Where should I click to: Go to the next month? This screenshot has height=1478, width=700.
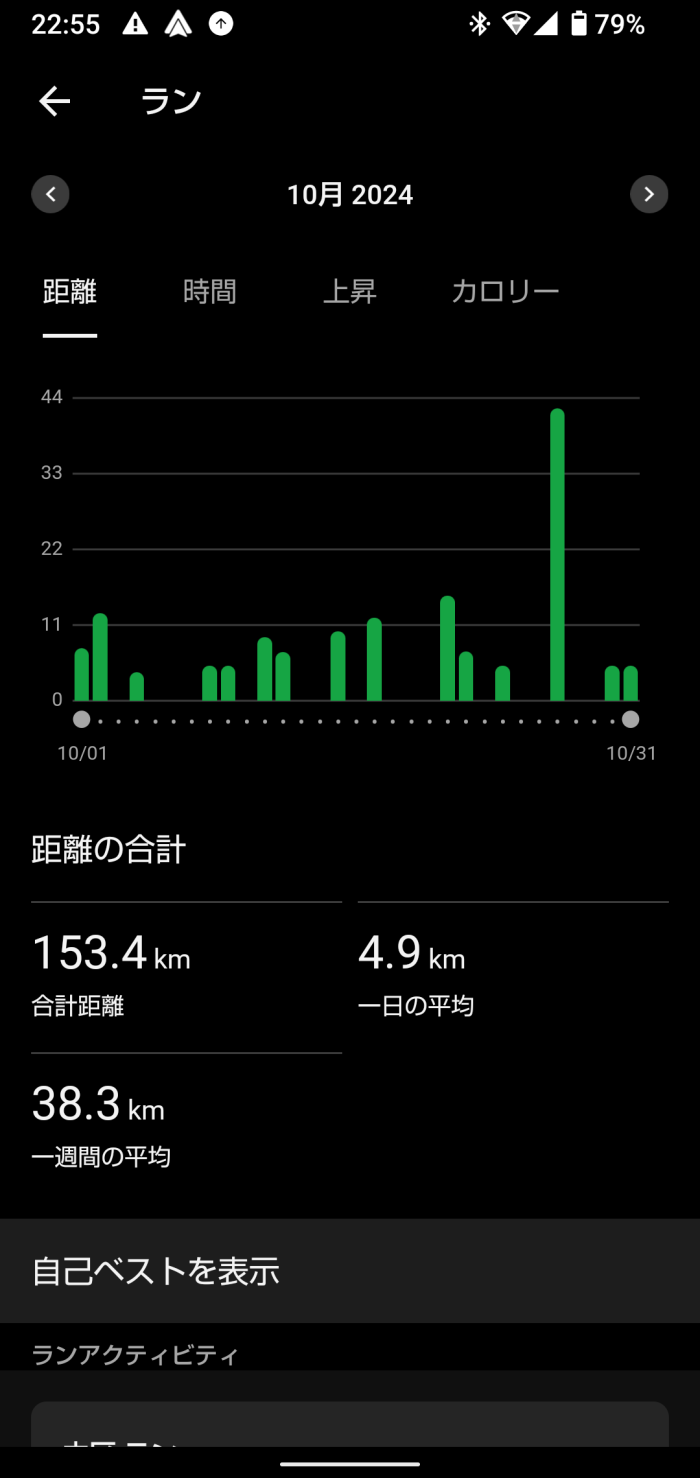click(649, 194)
